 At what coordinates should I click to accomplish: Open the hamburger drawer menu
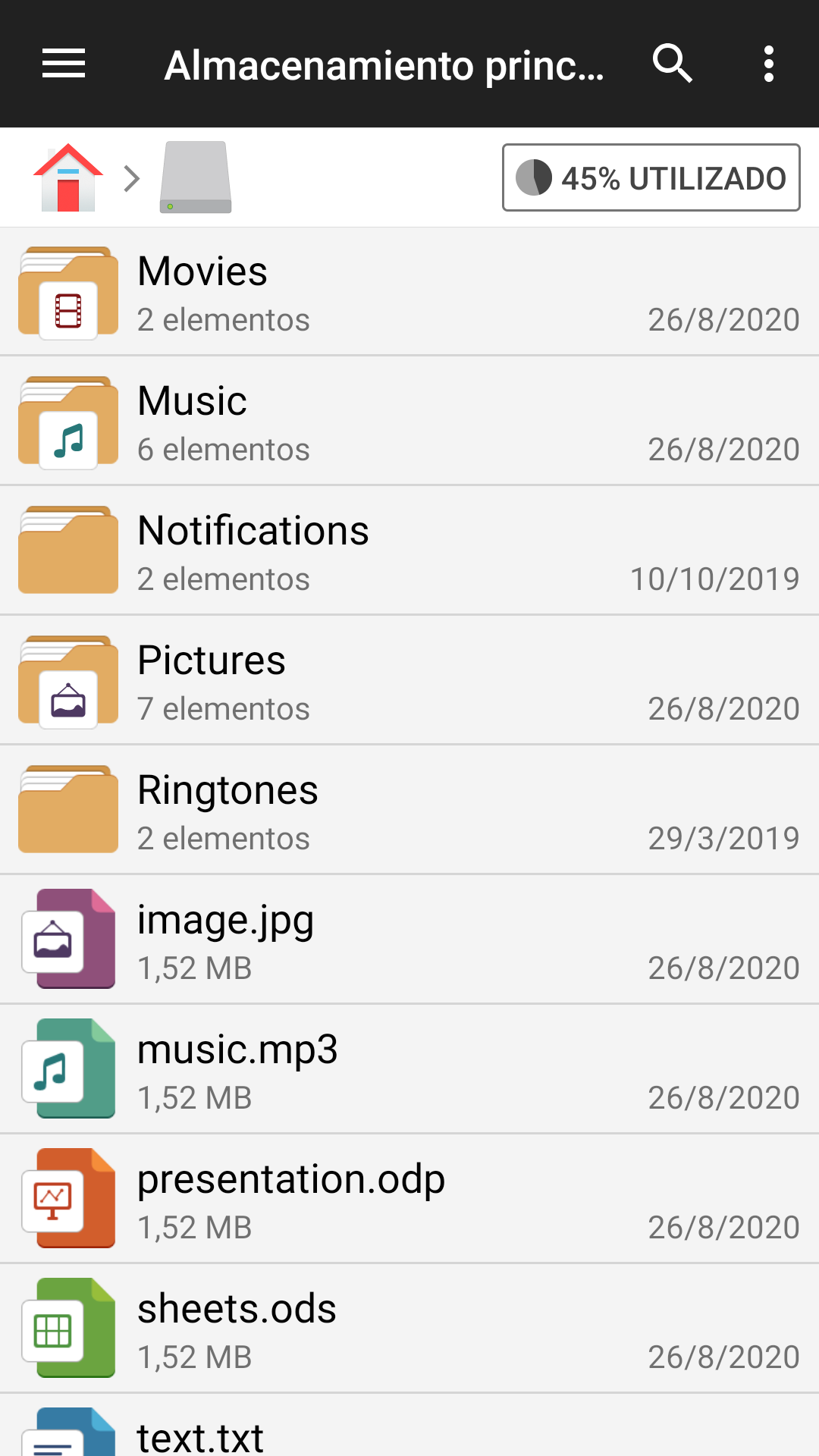point(64,64)
